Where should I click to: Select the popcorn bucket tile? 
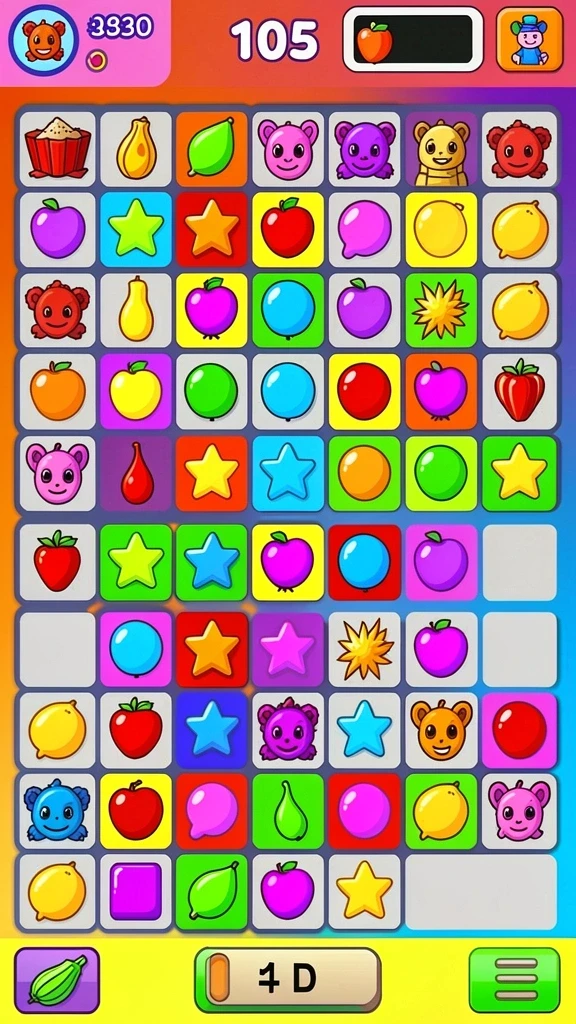pyautogui.click(x=57, y=150)
